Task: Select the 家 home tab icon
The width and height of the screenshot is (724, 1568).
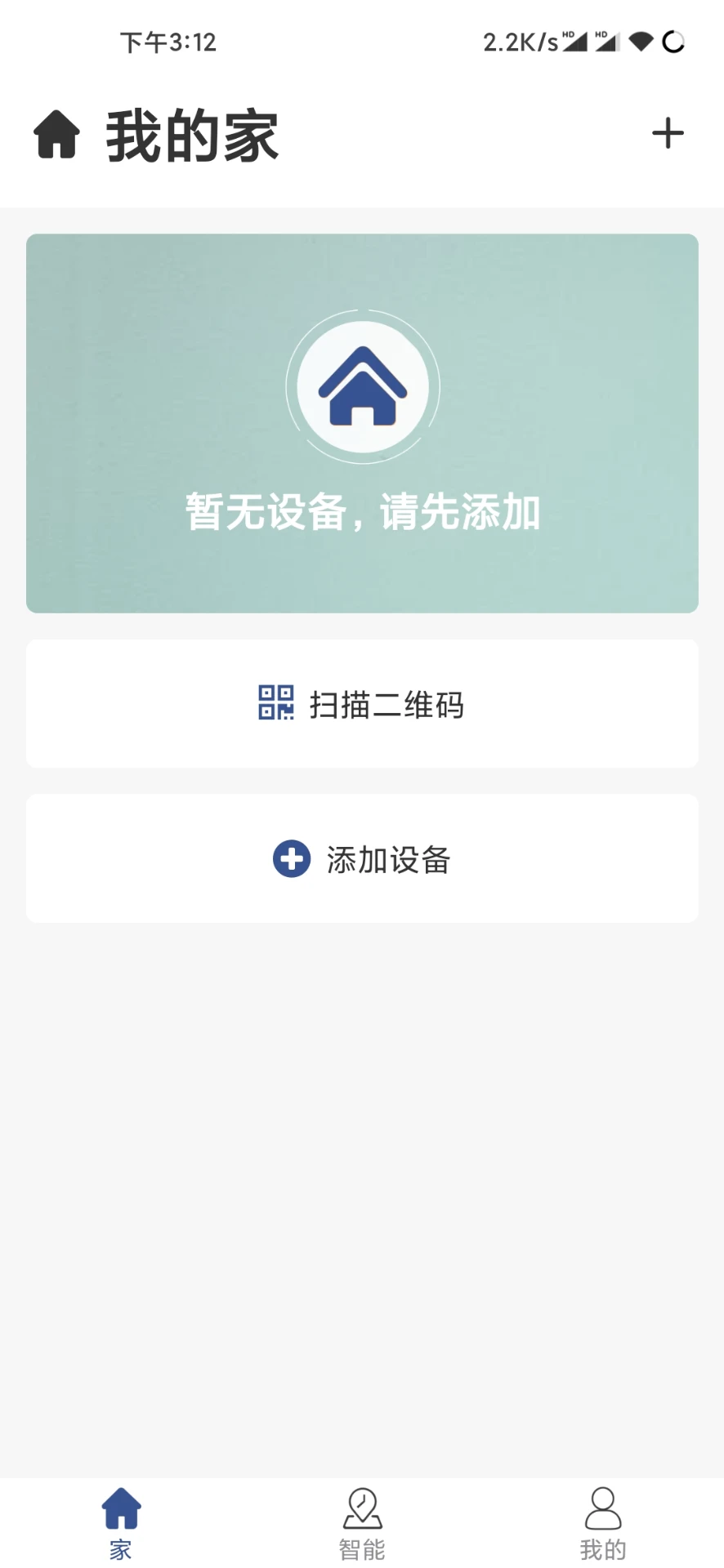Action: tap(121, 1512)
